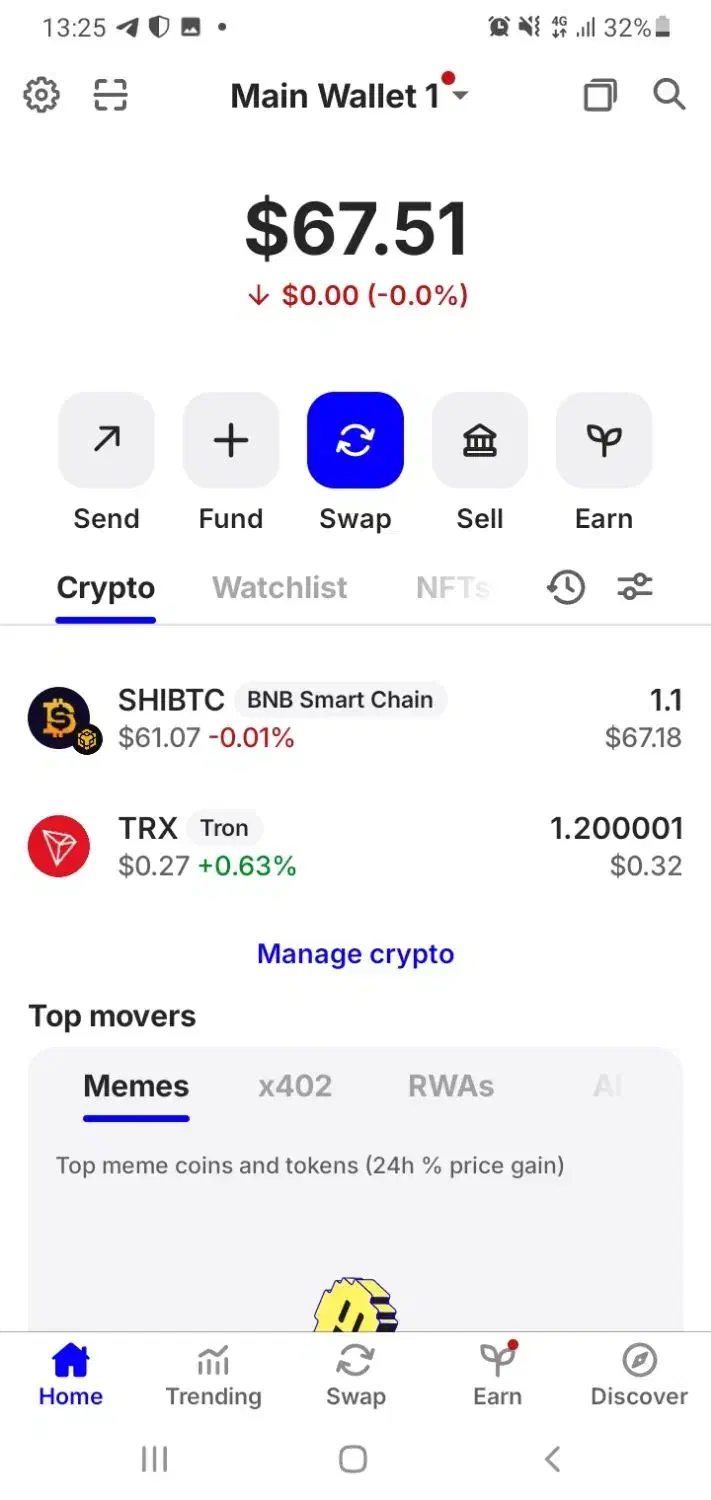711x1500 pixels.
Task: Tap the Sell button
Action: [480, 440]
